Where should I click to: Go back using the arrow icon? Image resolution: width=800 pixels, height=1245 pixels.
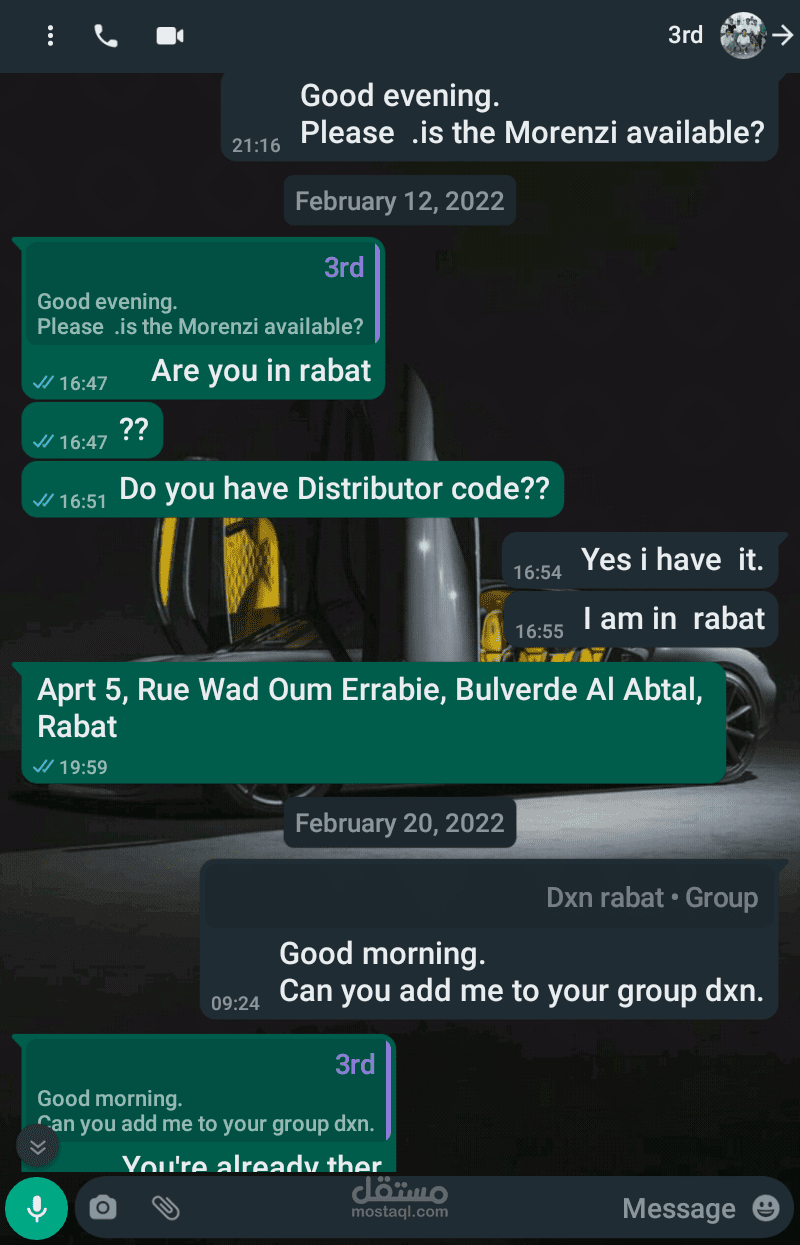[783, 35]
